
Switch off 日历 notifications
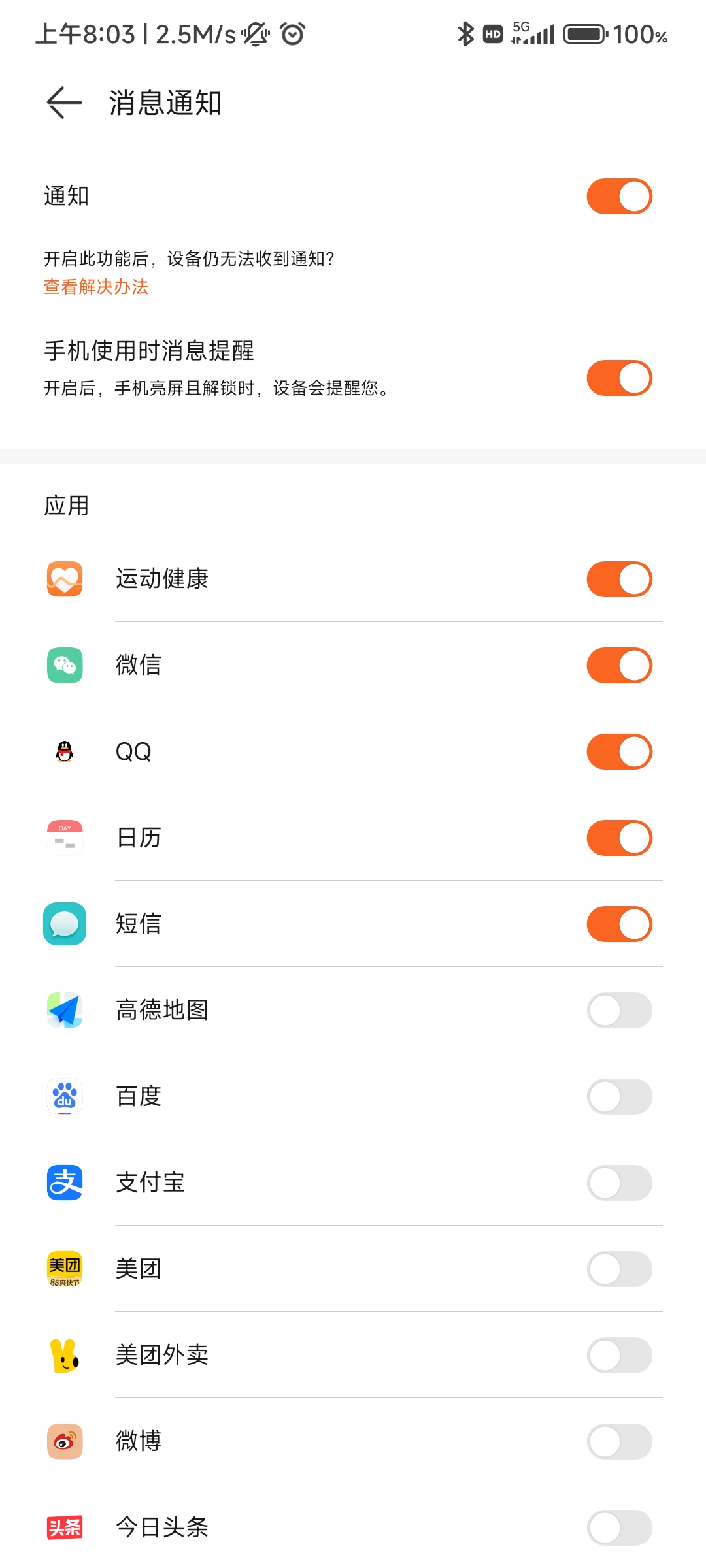click(x=619, y=838)
